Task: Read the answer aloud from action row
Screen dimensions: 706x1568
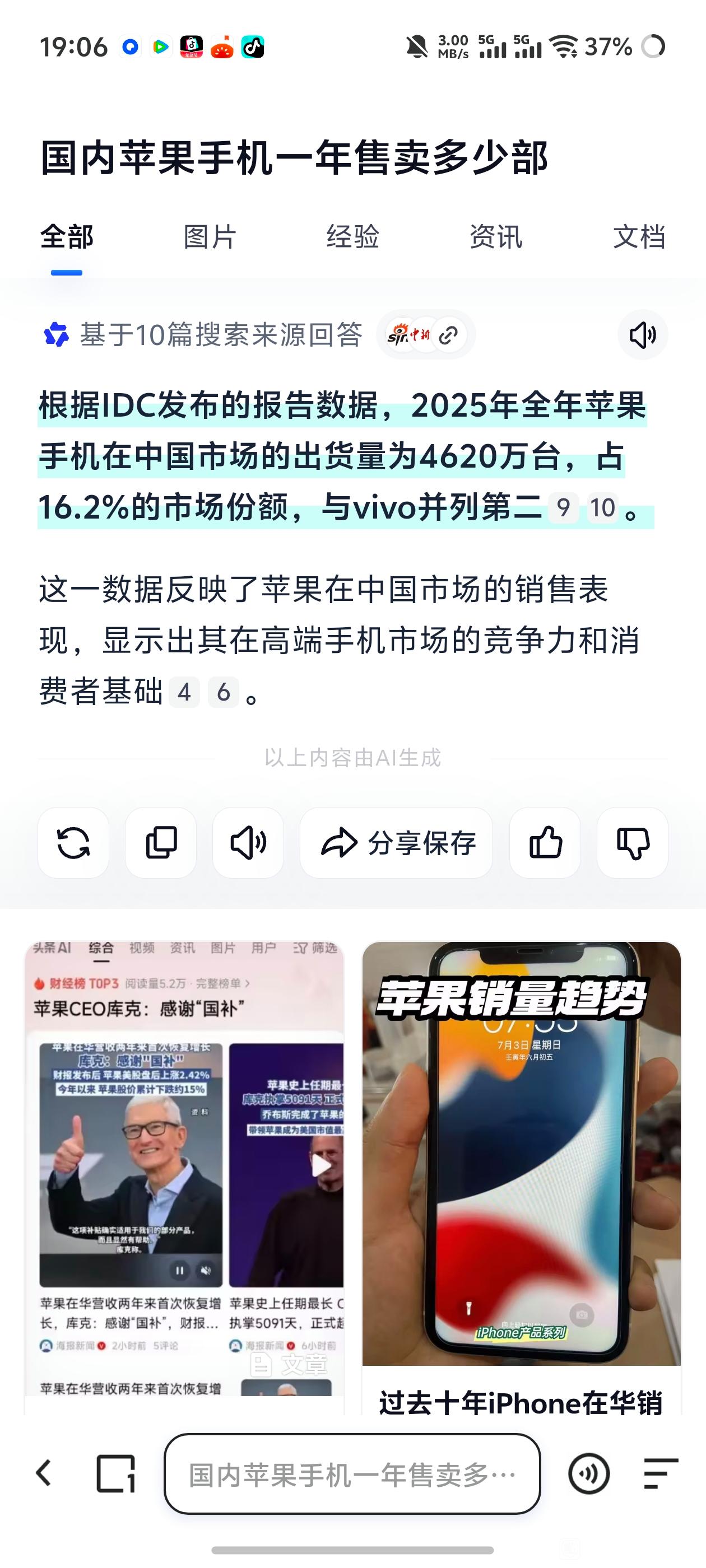Action: pos(248,843)
